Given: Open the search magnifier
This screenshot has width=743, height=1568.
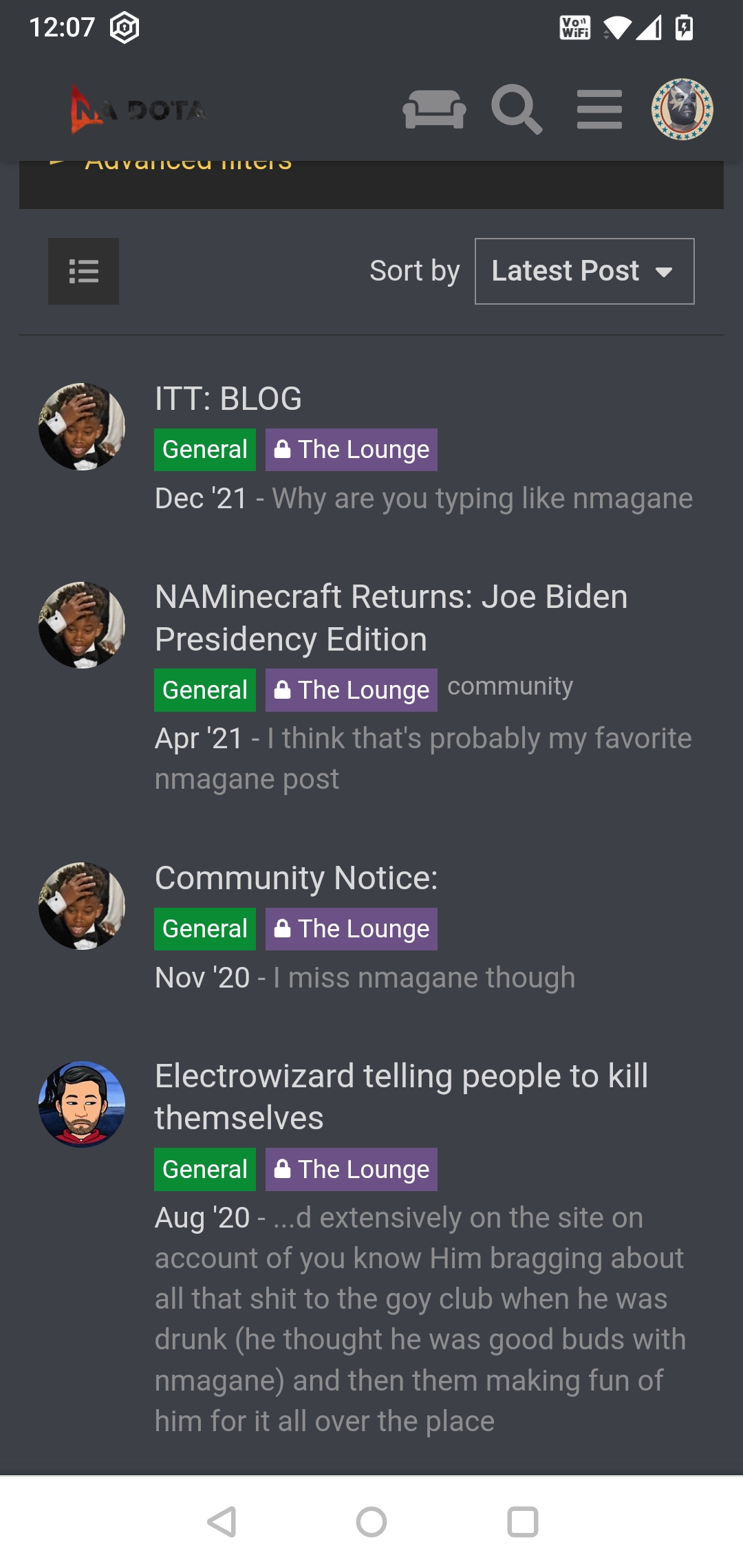Looking at the screenshot, I should [517, 109].
